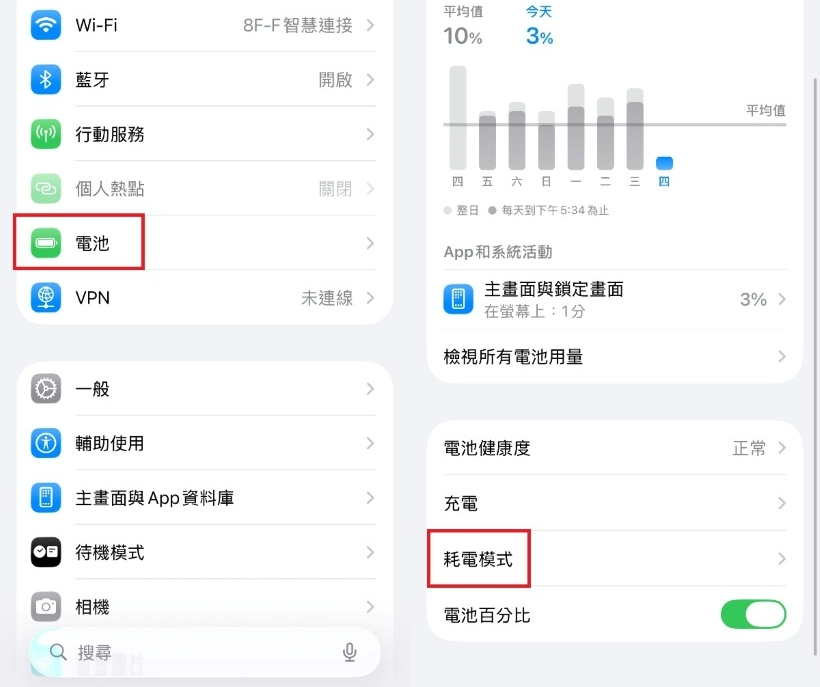The height and width of the screenshot is (687, 820).
Task: Open 行動服務 cellular settings
Action: pos(200,134)
